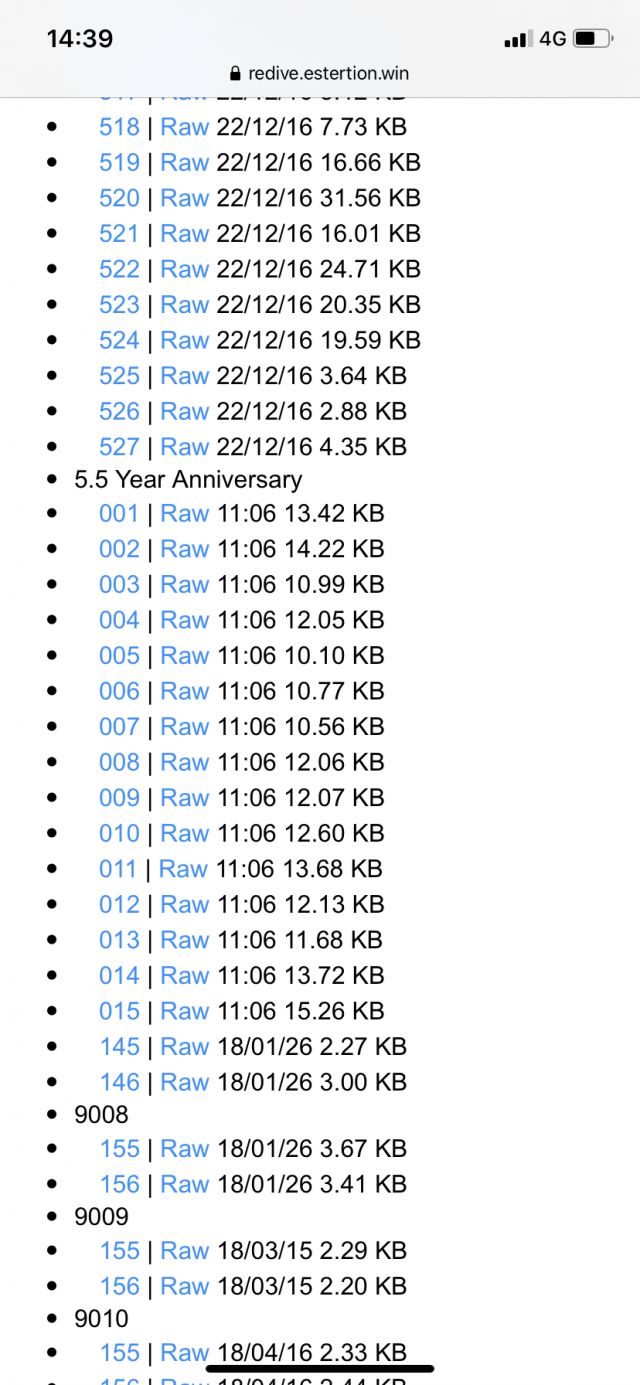Open file link 001
Image resolution: width=640 pixels, height=1385 pixels.
119,513
